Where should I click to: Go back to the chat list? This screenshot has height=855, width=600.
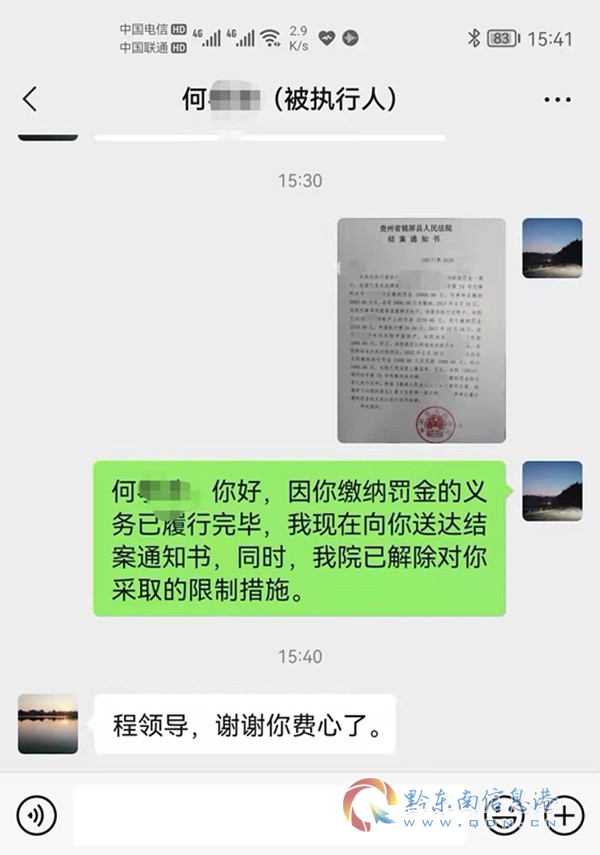[30, 99]
